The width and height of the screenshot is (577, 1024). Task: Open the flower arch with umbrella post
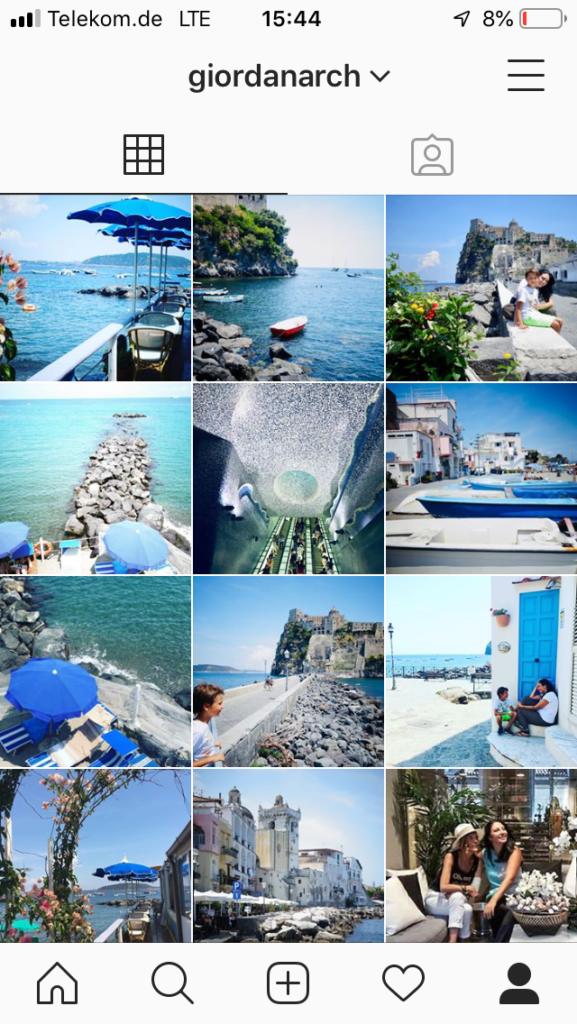[x=95, y=856]
